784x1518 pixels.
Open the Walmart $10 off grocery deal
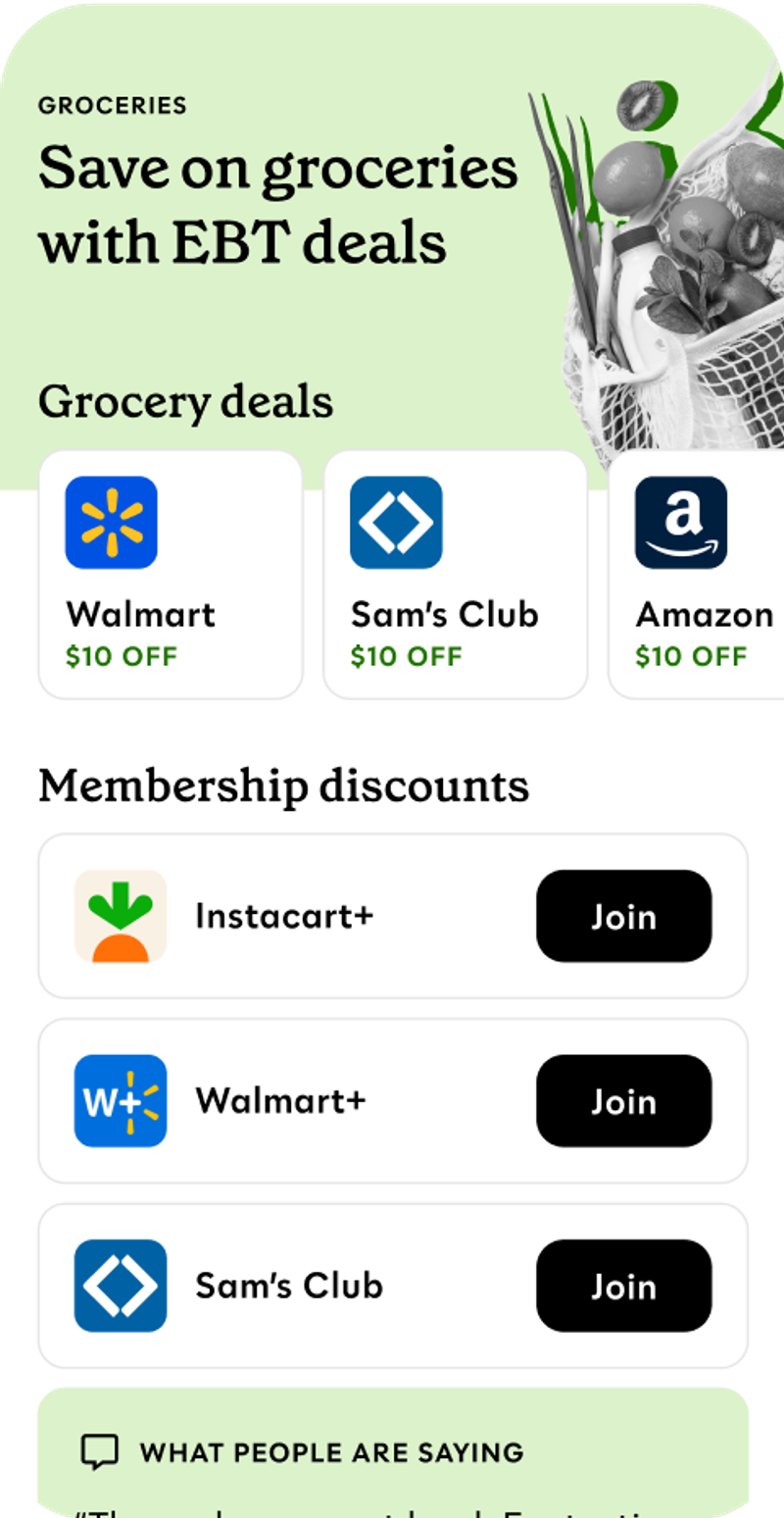click(x=170, y=575)
